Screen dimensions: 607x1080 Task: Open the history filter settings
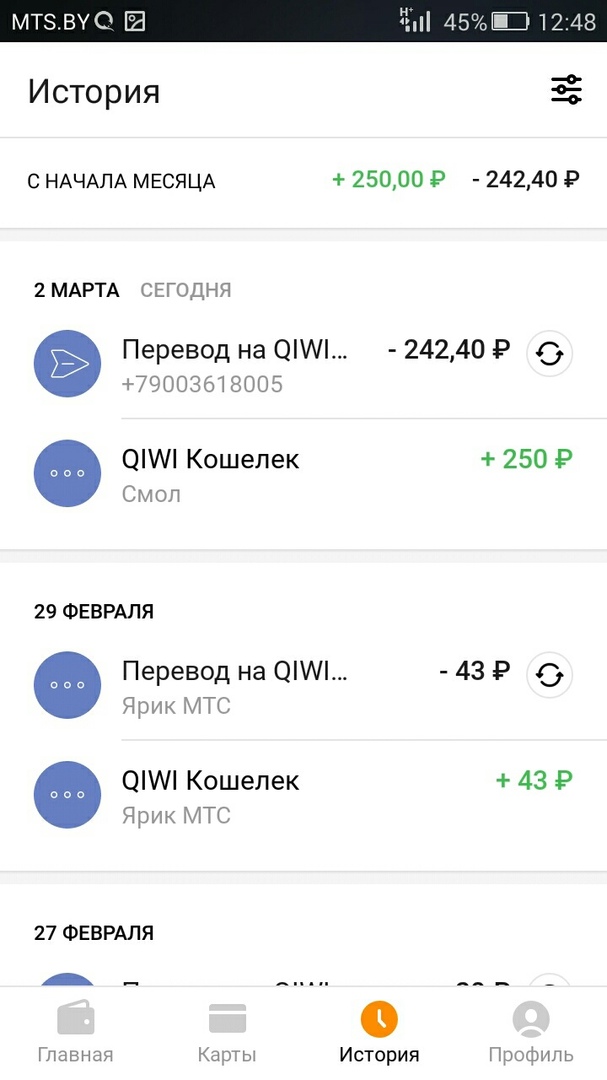[566, 90]
